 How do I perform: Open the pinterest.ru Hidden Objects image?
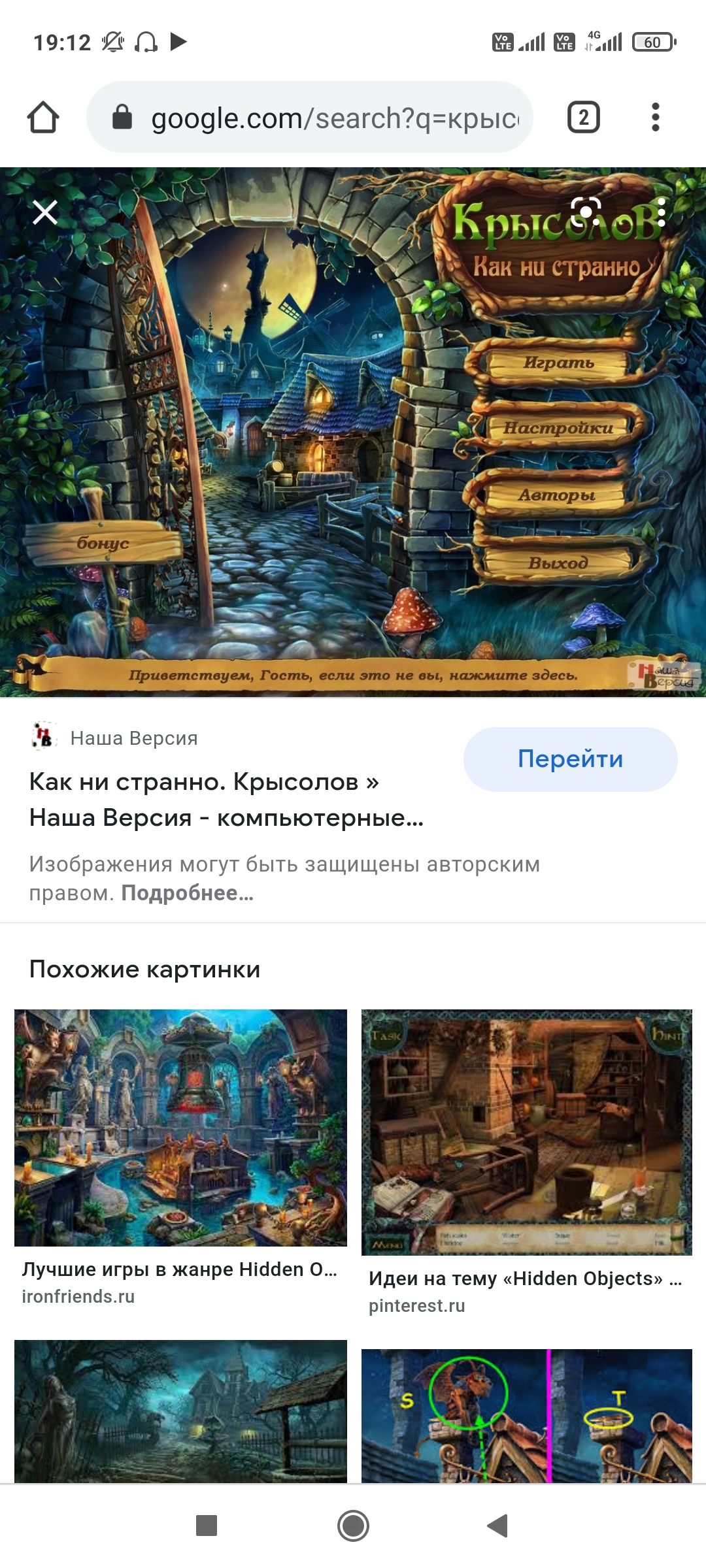coord(526,1132)
